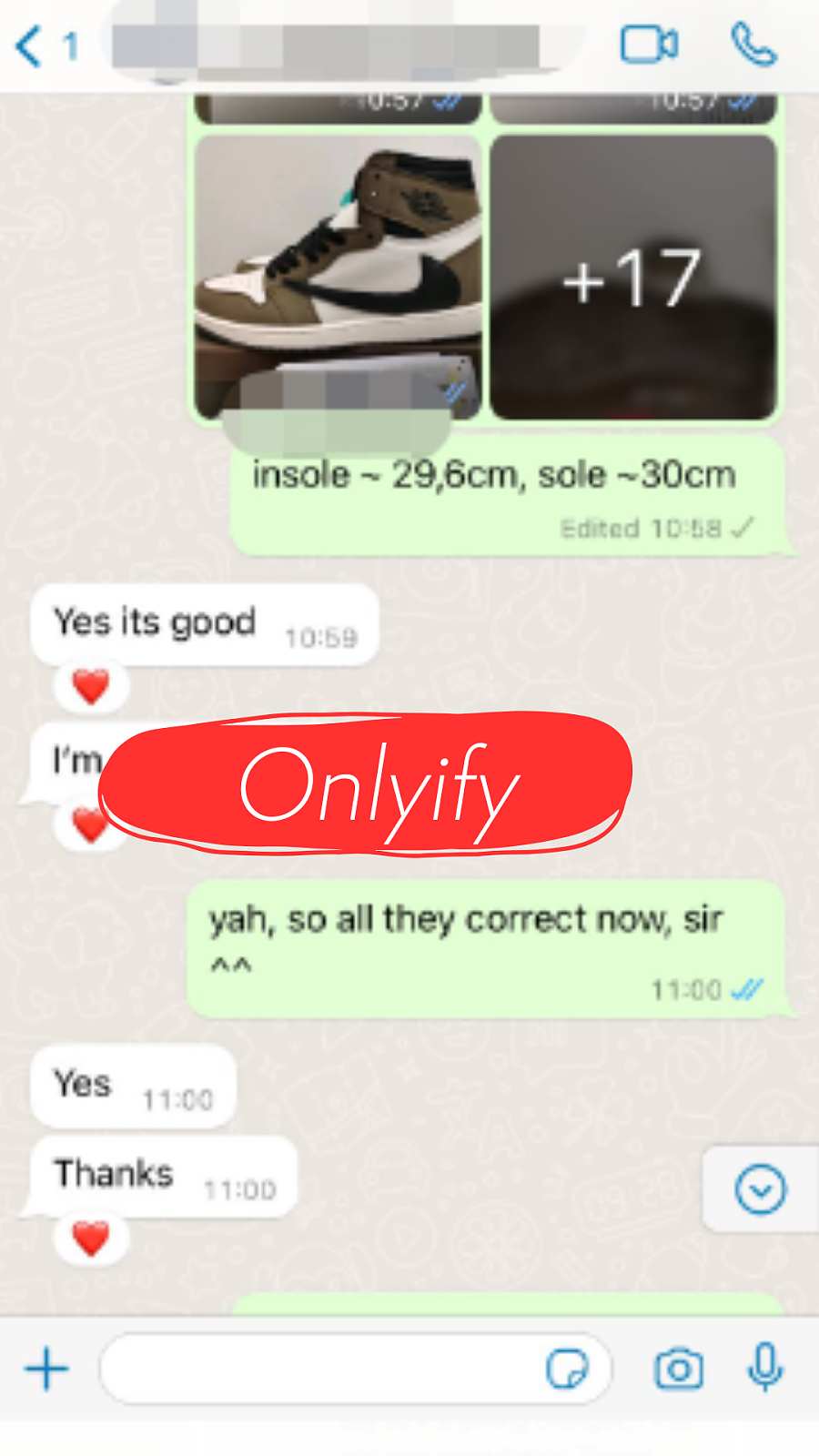Tap the microphone to record voice
Screen dimensions: 819x1456
(765, 1367)
